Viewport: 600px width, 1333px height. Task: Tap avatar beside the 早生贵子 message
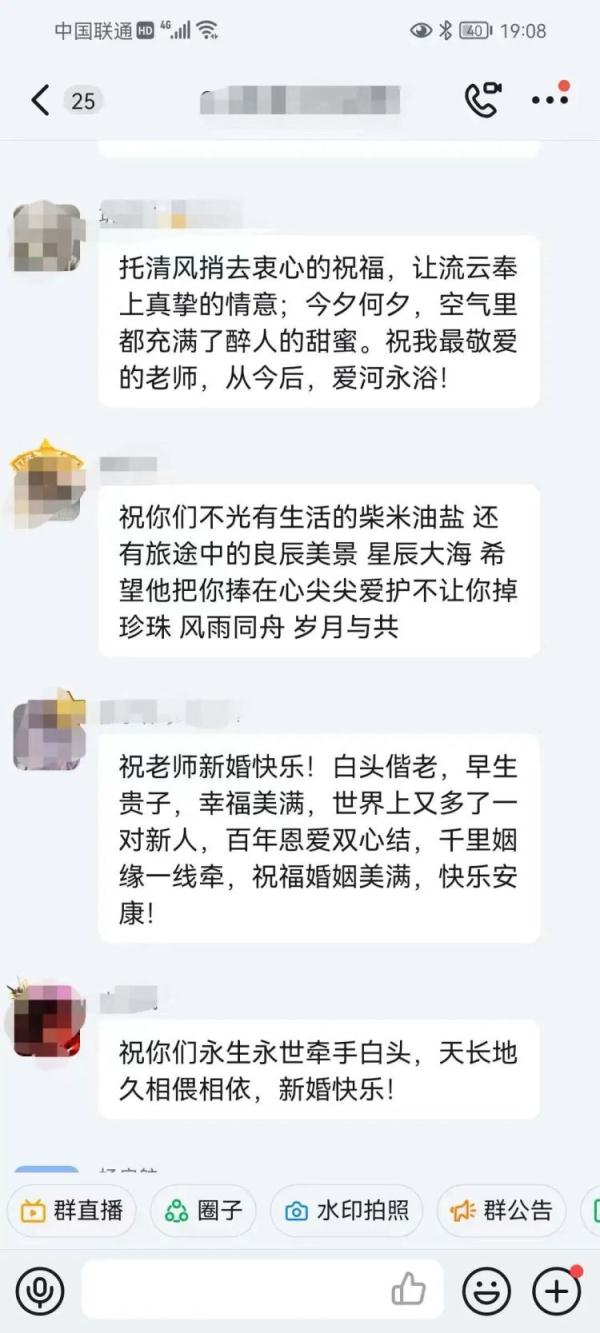[x=48, y=735]
